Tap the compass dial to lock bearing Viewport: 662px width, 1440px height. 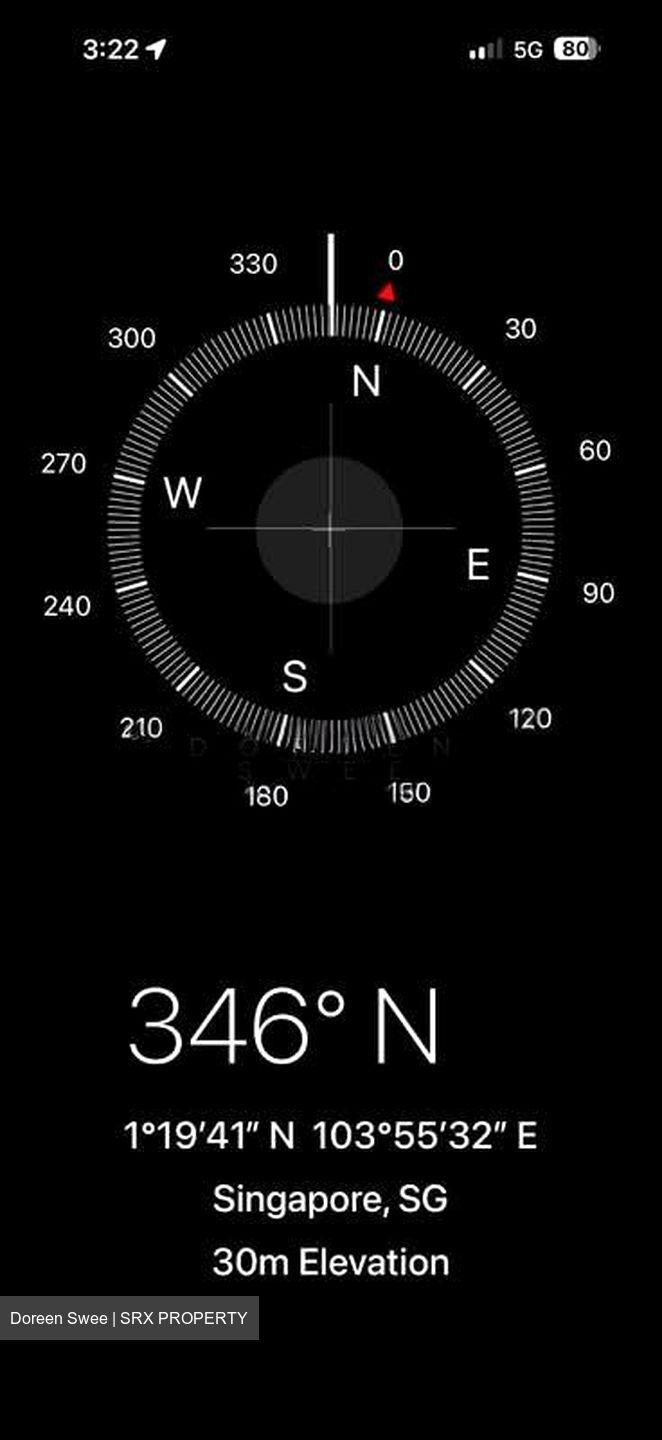click(x=330, y=529)
